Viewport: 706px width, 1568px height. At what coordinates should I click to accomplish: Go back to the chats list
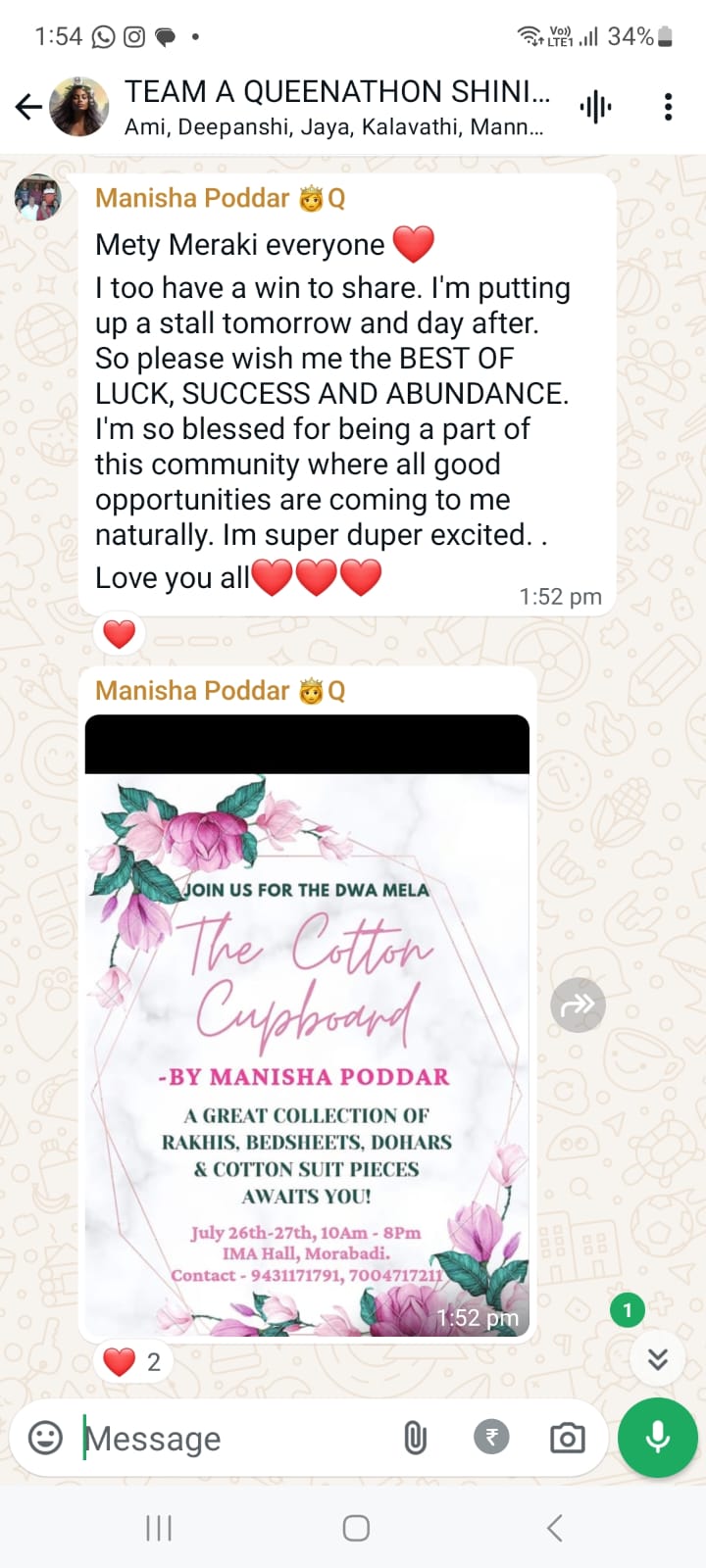point(28,107)
